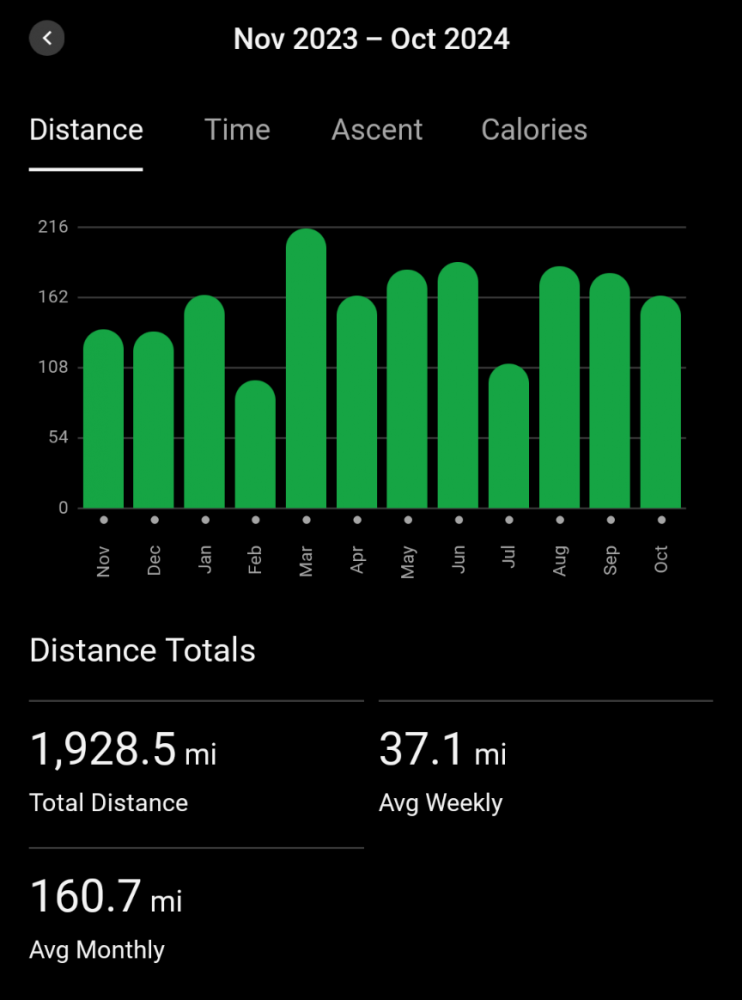Choose the Oct bar in the chart
Viewport: 742px width, 1000px height.
pyautogui.click(x=660, y=403)
